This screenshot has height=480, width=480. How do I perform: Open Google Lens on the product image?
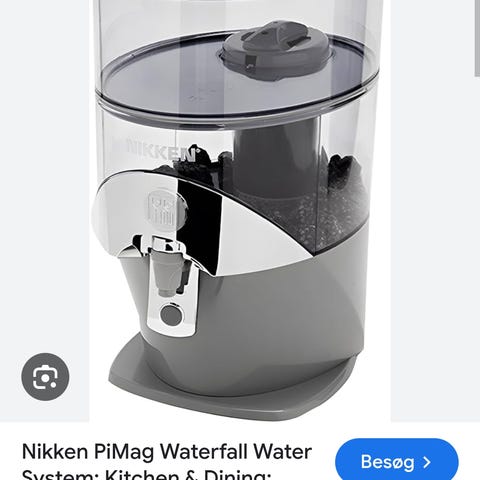tap(45, 377)
